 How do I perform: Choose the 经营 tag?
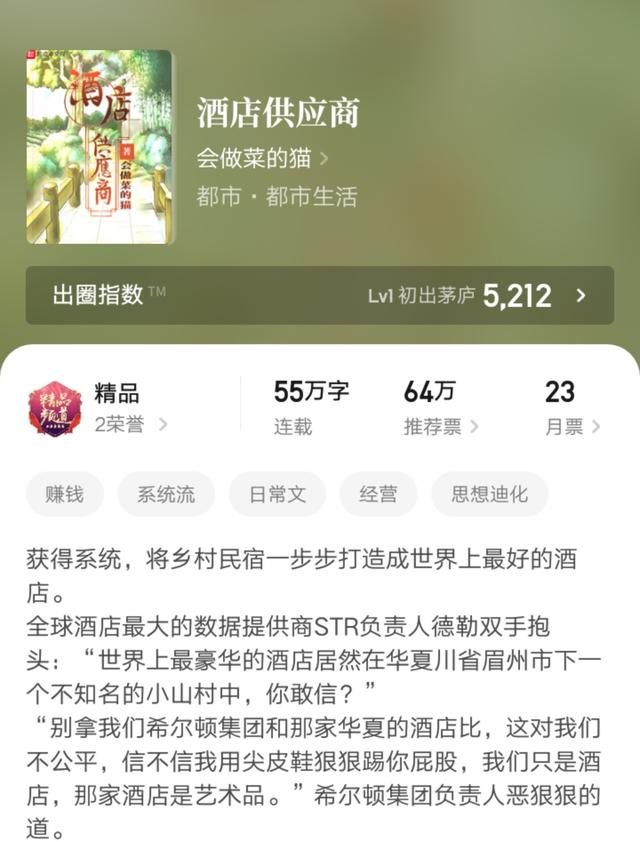click(378, 494)
